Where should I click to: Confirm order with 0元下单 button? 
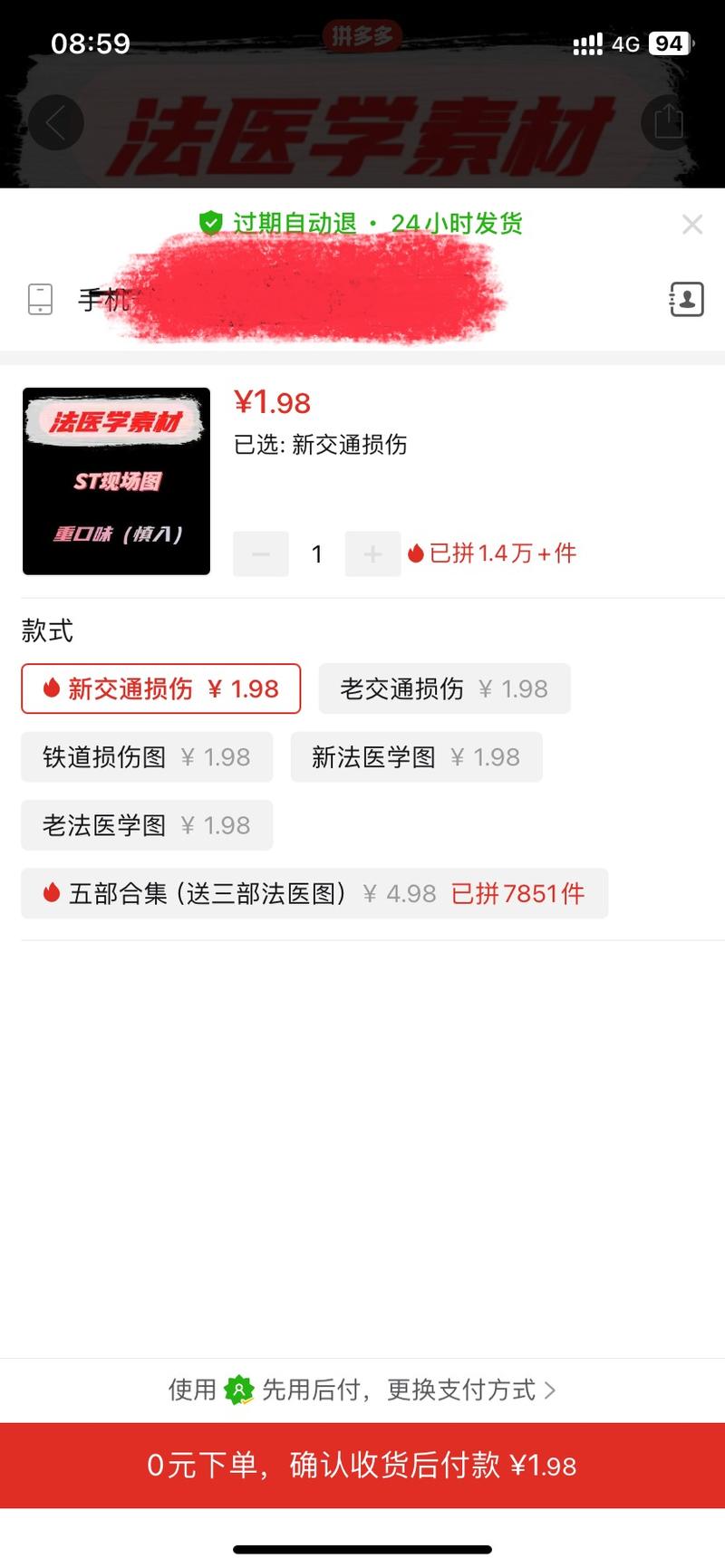point(362,1465)
